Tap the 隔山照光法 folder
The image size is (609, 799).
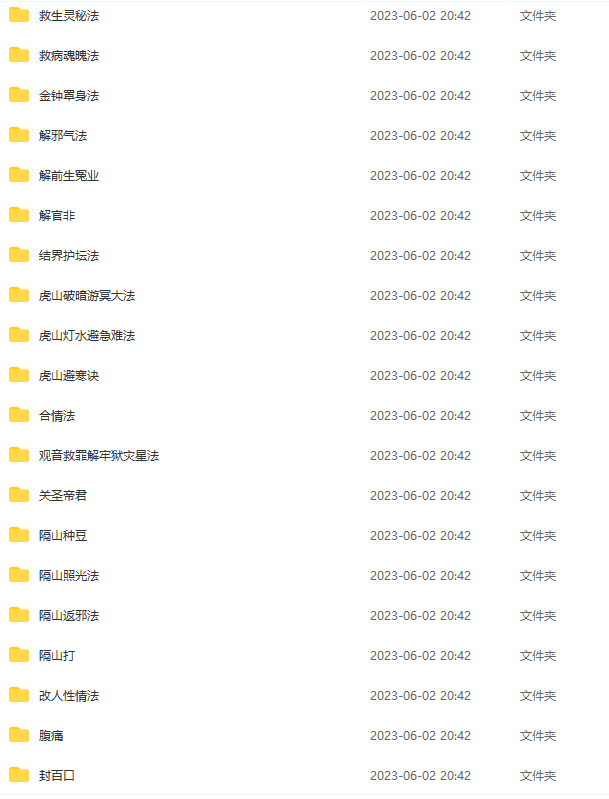tap(68, 576)
